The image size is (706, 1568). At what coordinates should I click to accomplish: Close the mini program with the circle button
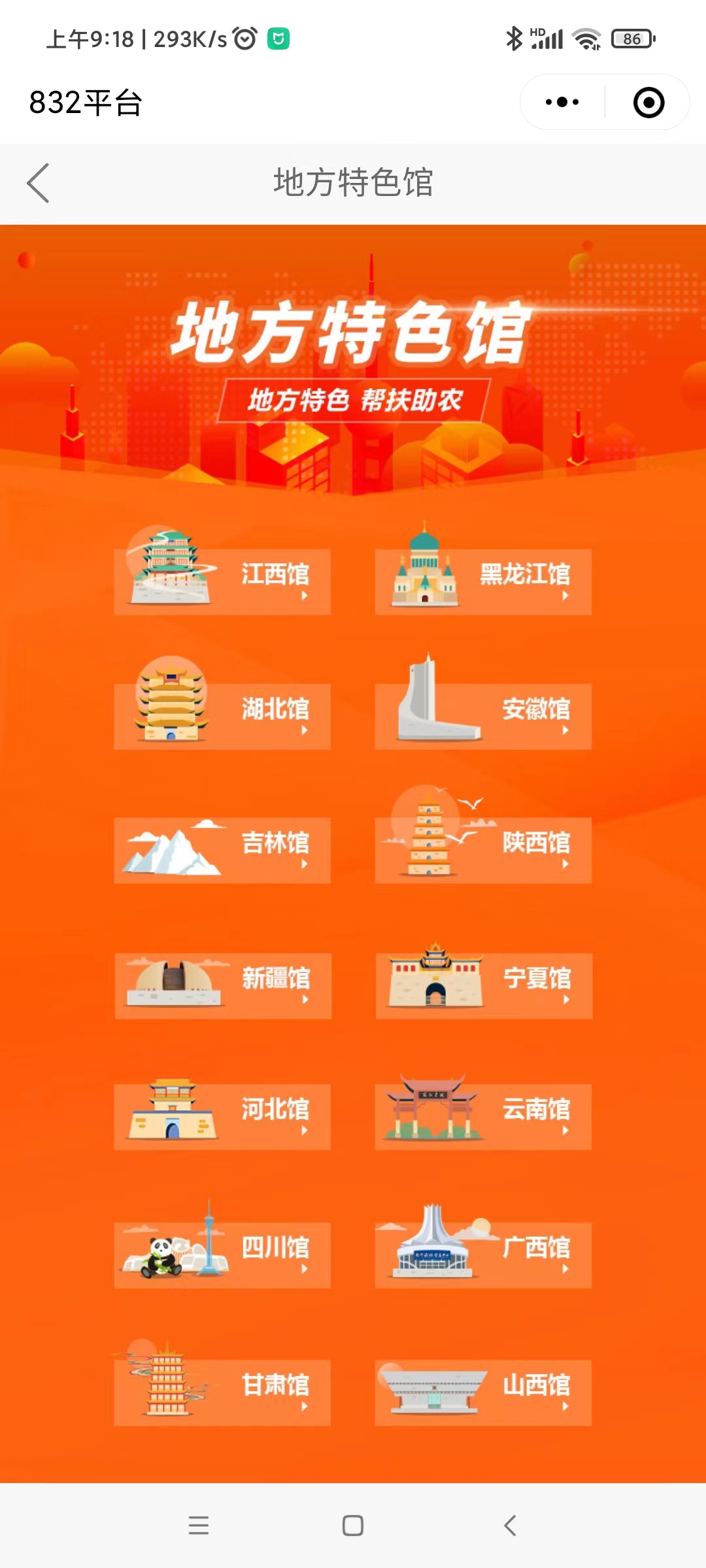click(648, 103)
